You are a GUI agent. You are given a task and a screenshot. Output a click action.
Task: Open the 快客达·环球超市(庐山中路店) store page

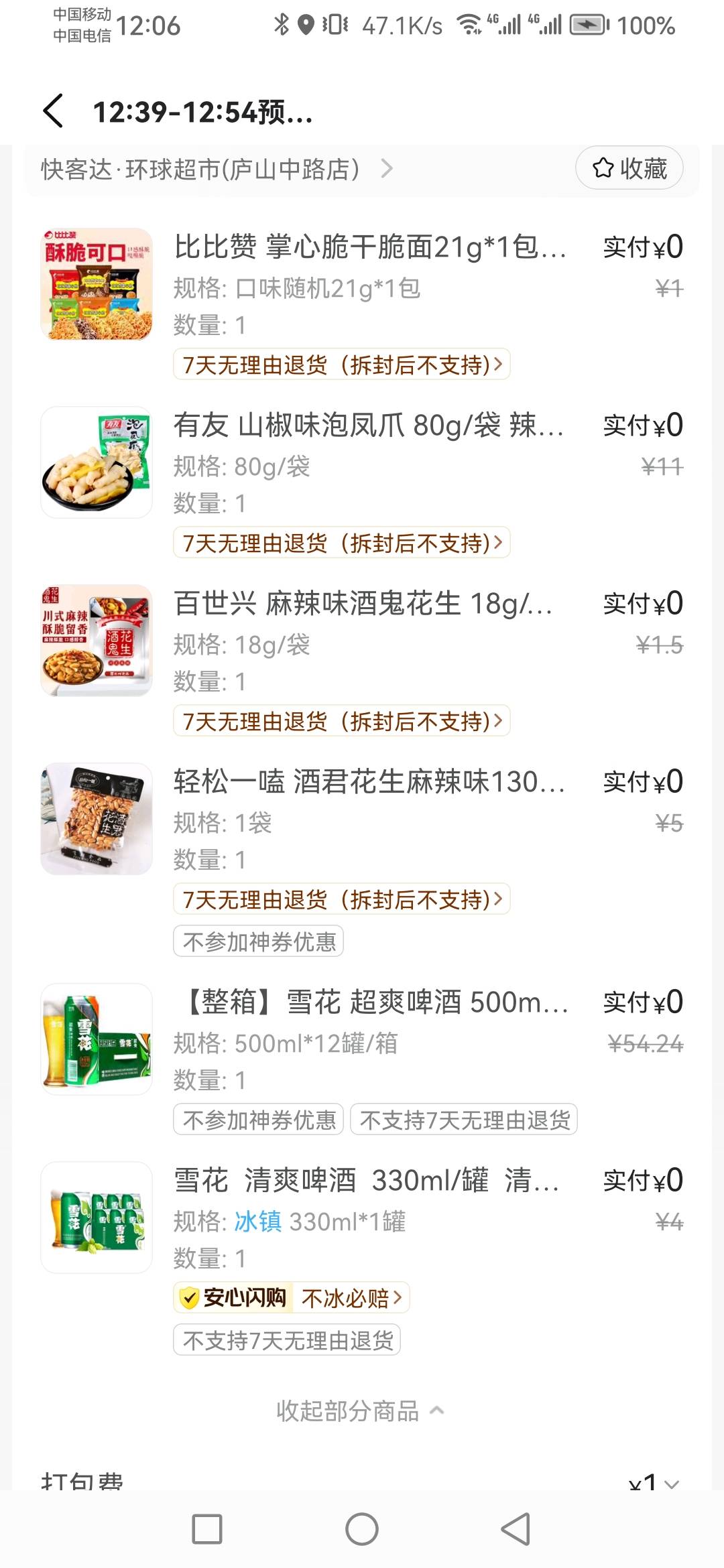click(216, 169)
